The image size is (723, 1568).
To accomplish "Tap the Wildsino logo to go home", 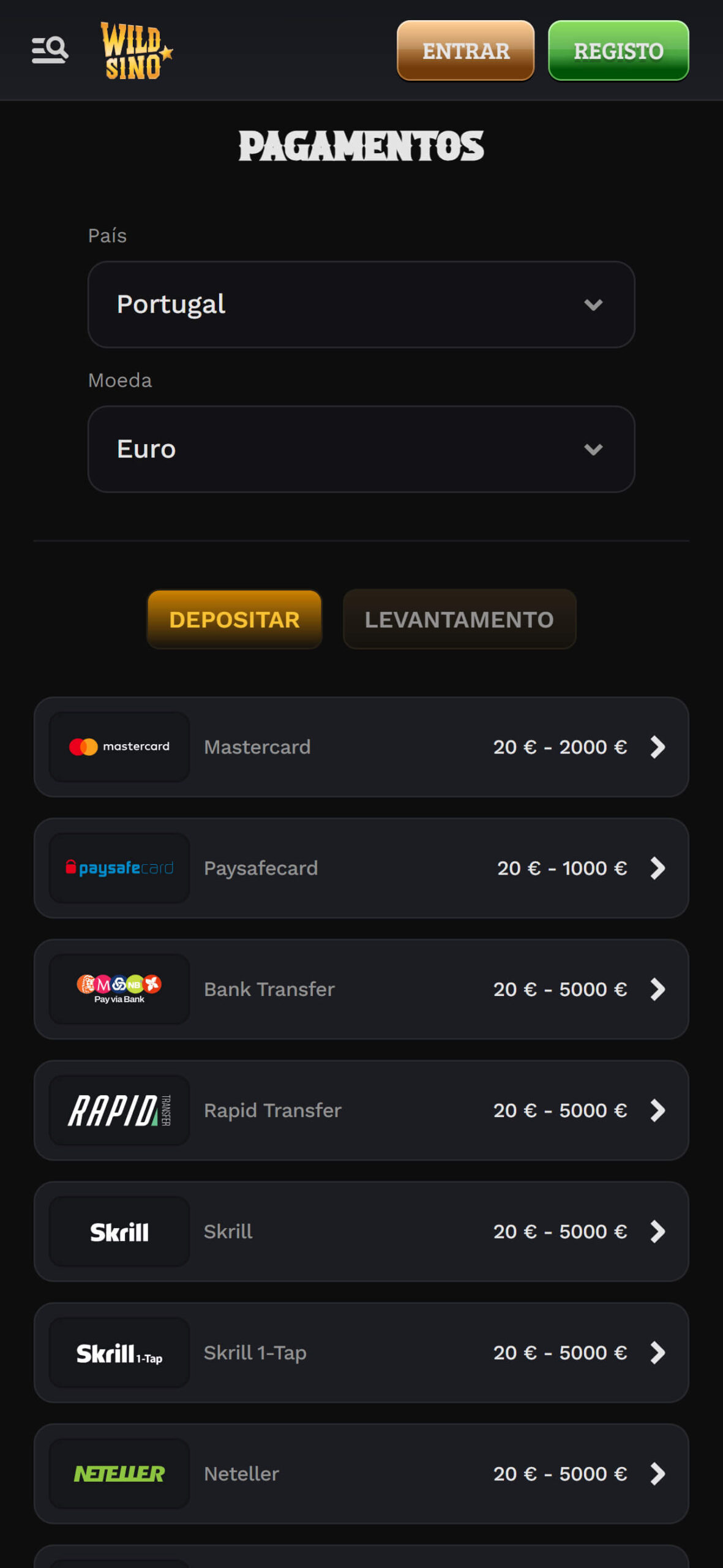I will [x=136, y=51].
